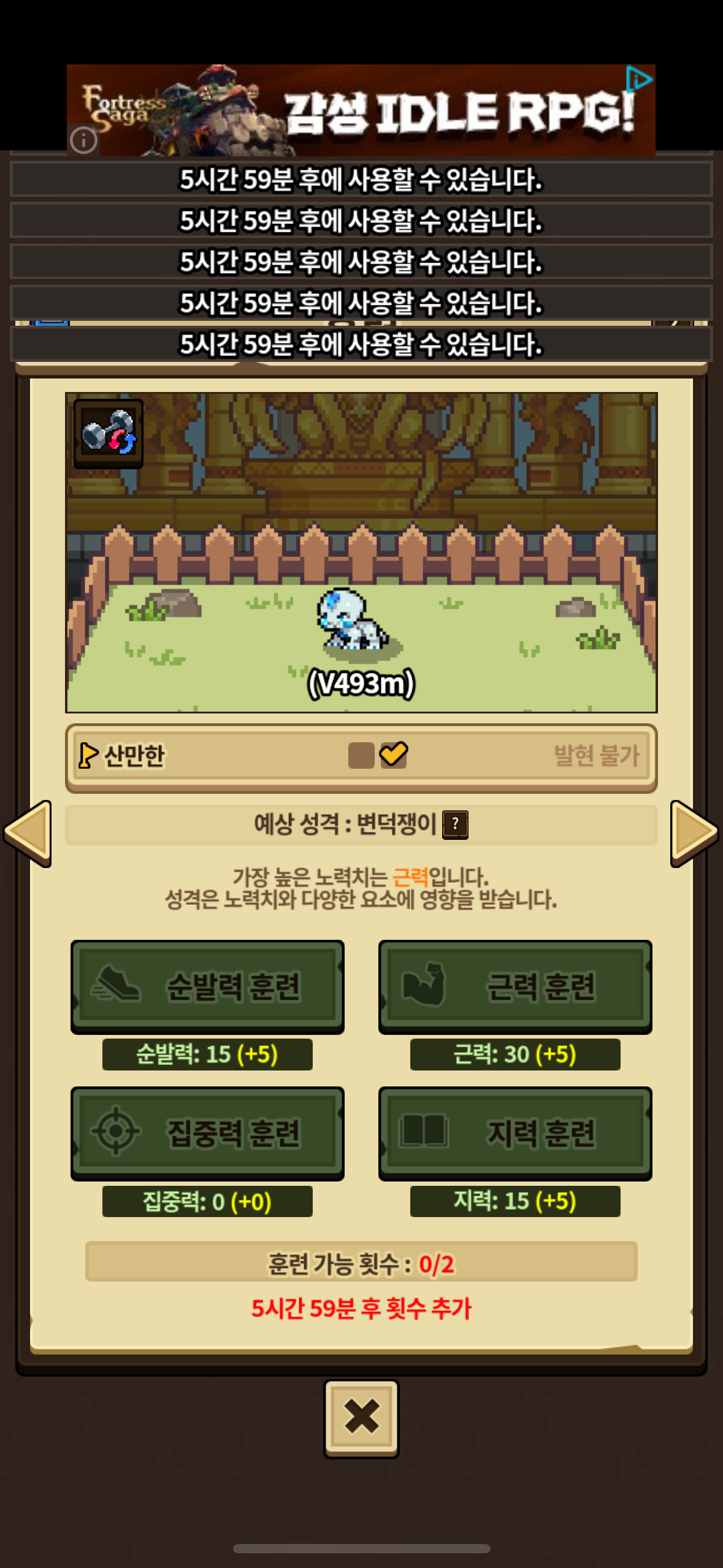The width and height of the screenshot is (723, 1568).
Task: Start 근력 훈련 training
Action: tap(515, 986)
